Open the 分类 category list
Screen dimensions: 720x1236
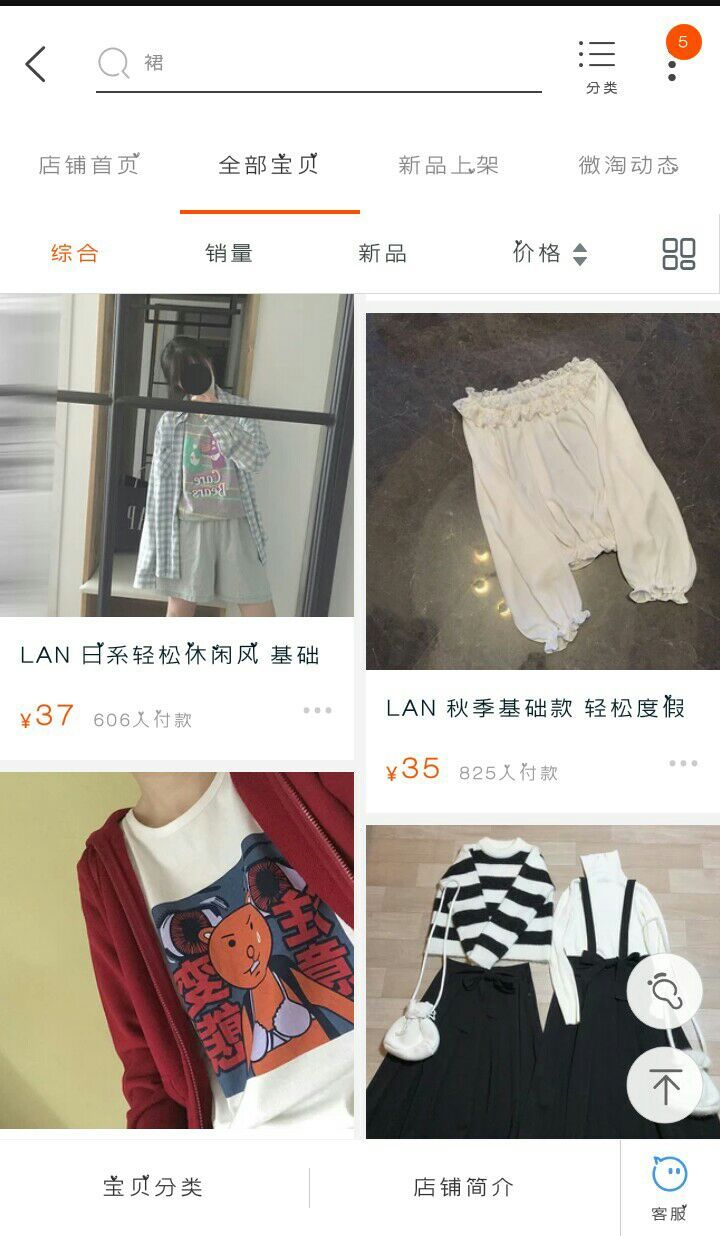pyautogui.click(x=600, y=66)
